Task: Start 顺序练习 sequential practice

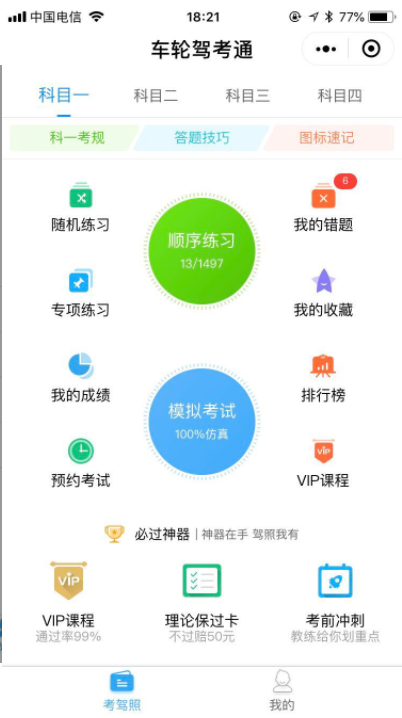Action: coord(202,251)
